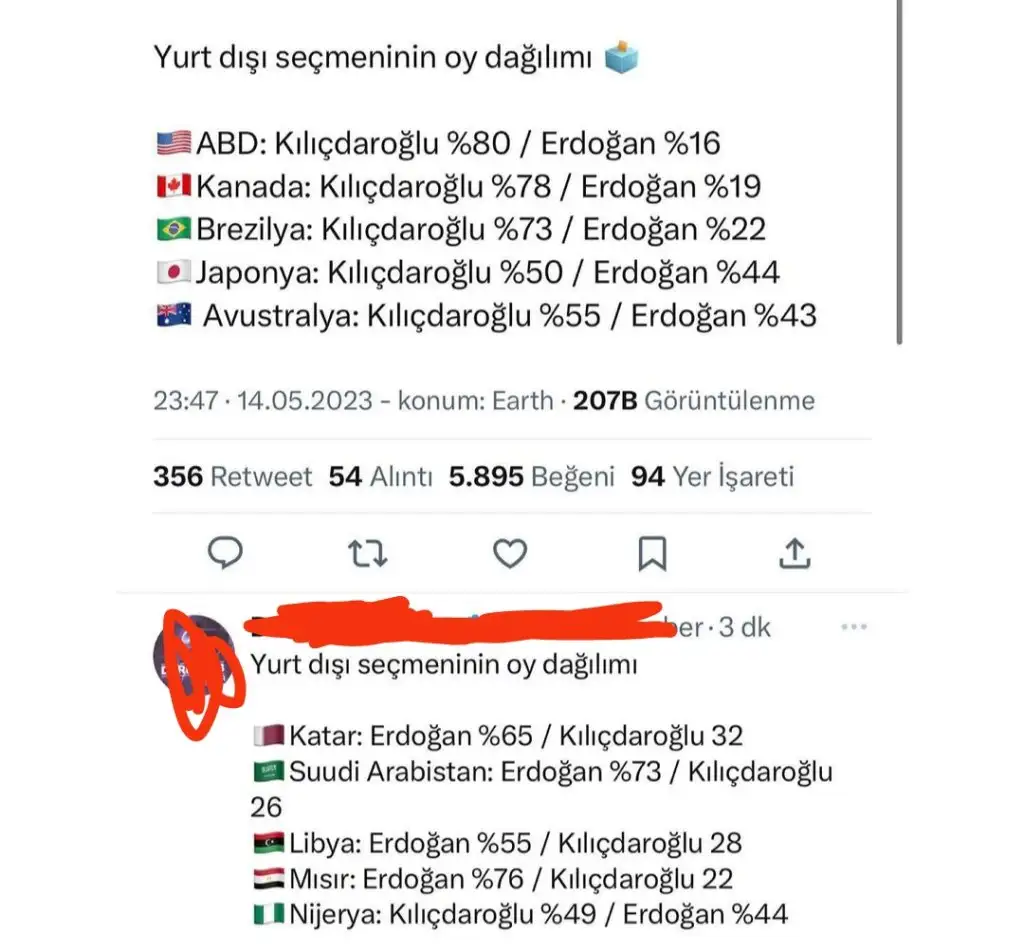Open the reply's three-dot overflow menu

pos(853,627)
